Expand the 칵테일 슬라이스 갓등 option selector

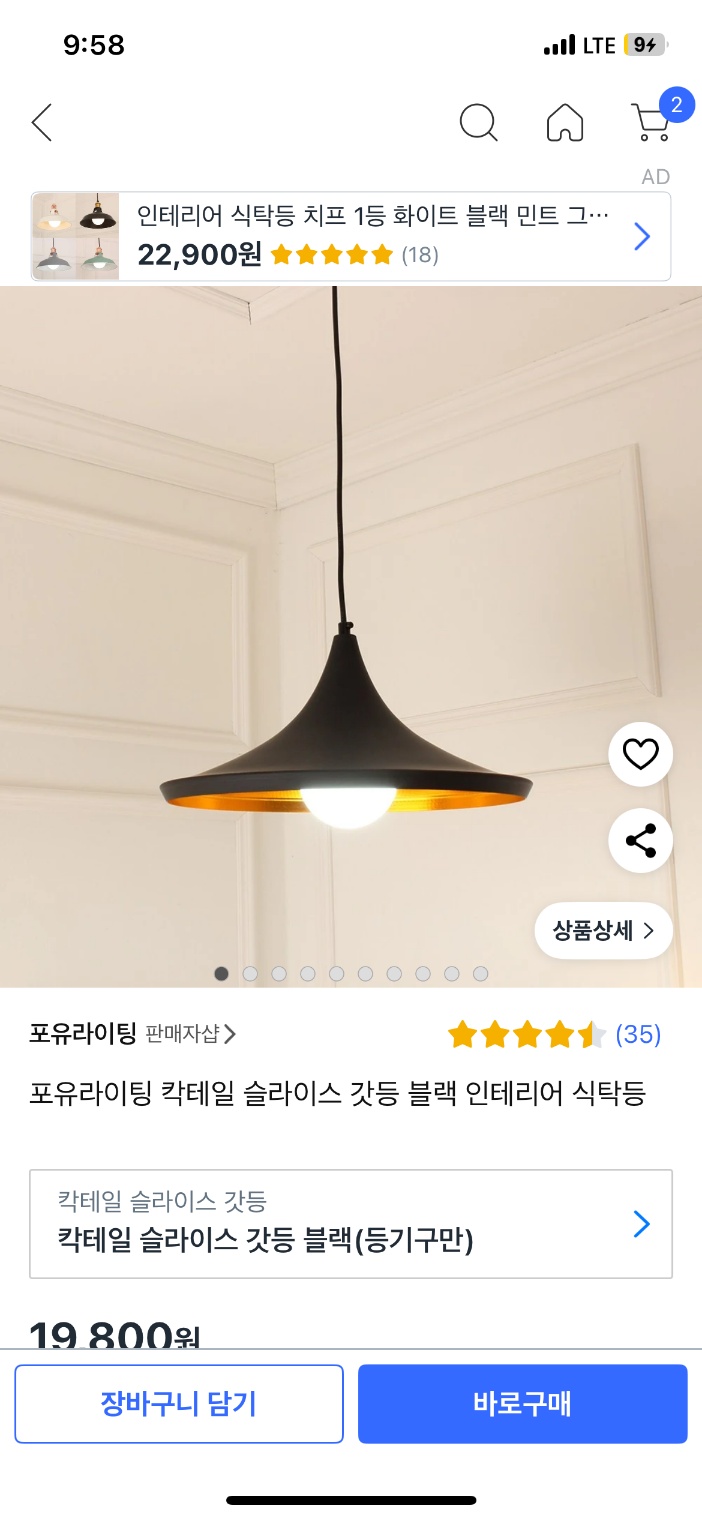[351, 1224]
